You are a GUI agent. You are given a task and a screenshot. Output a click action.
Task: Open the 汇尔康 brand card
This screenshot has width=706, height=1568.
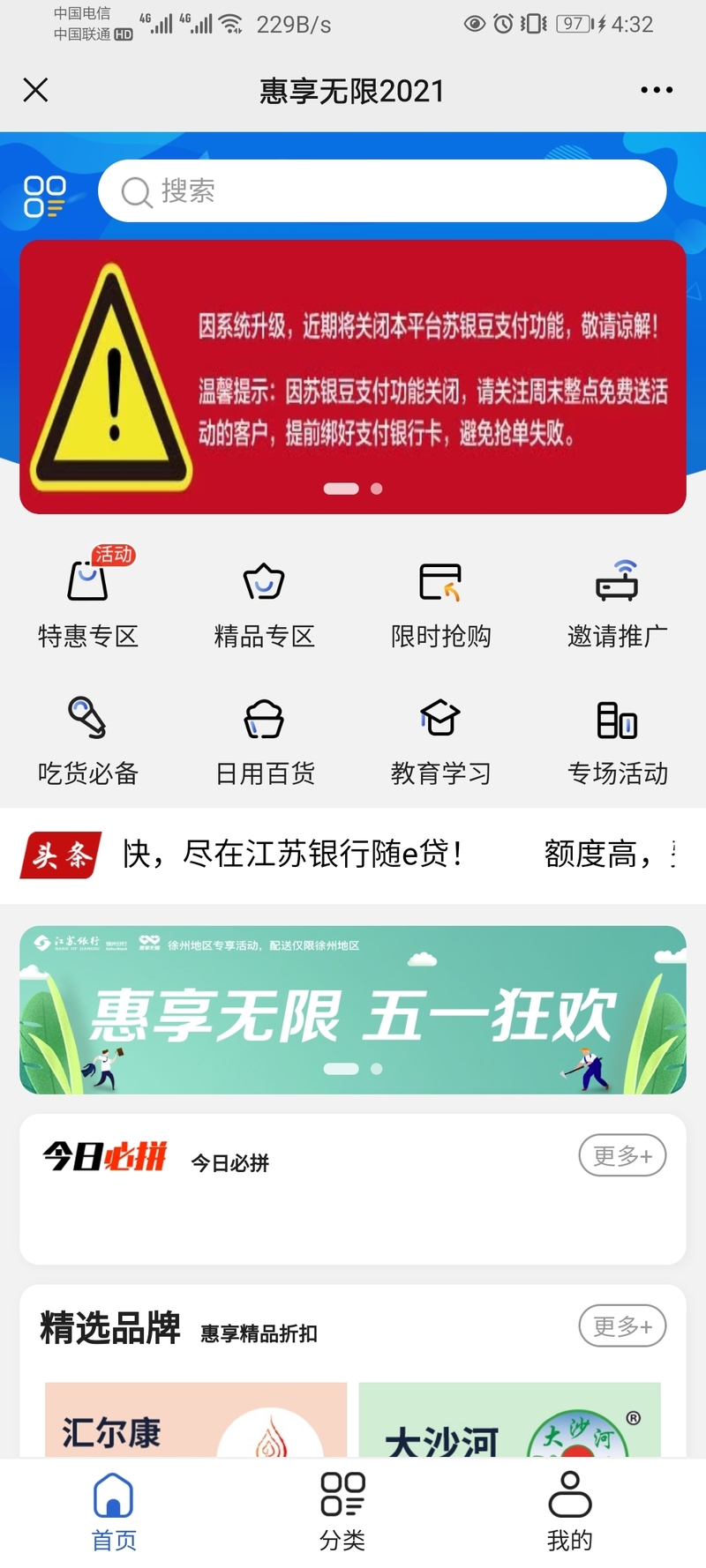pos(196,1420)
